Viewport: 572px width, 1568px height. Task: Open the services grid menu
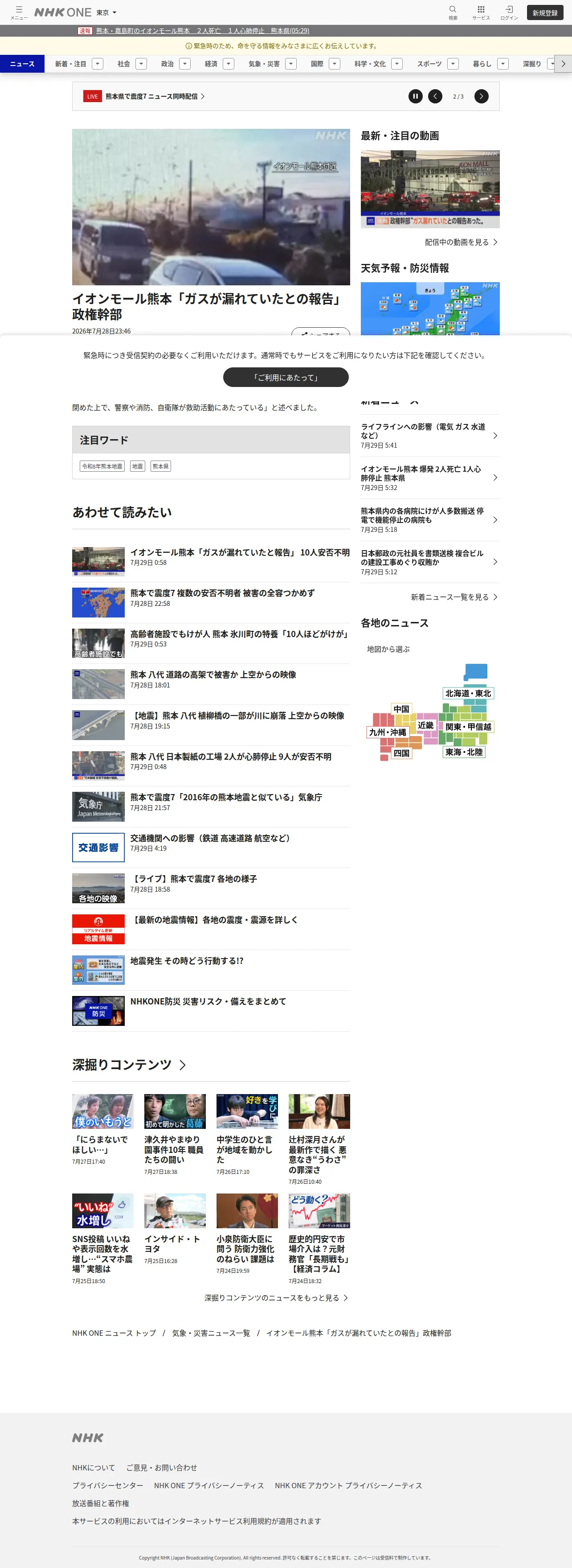(481, 12)
